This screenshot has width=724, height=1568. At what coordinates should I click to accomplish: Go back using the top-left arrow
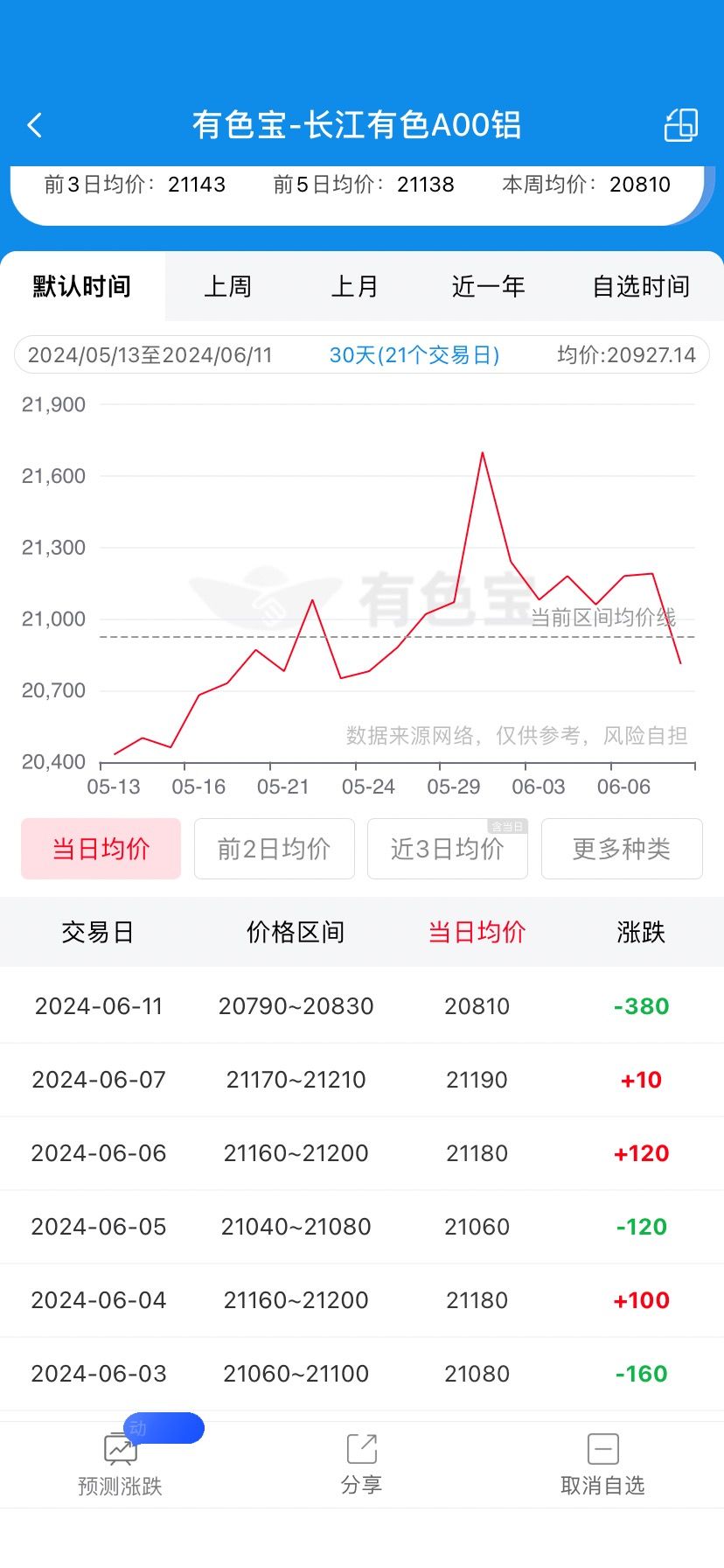point(35,125)
